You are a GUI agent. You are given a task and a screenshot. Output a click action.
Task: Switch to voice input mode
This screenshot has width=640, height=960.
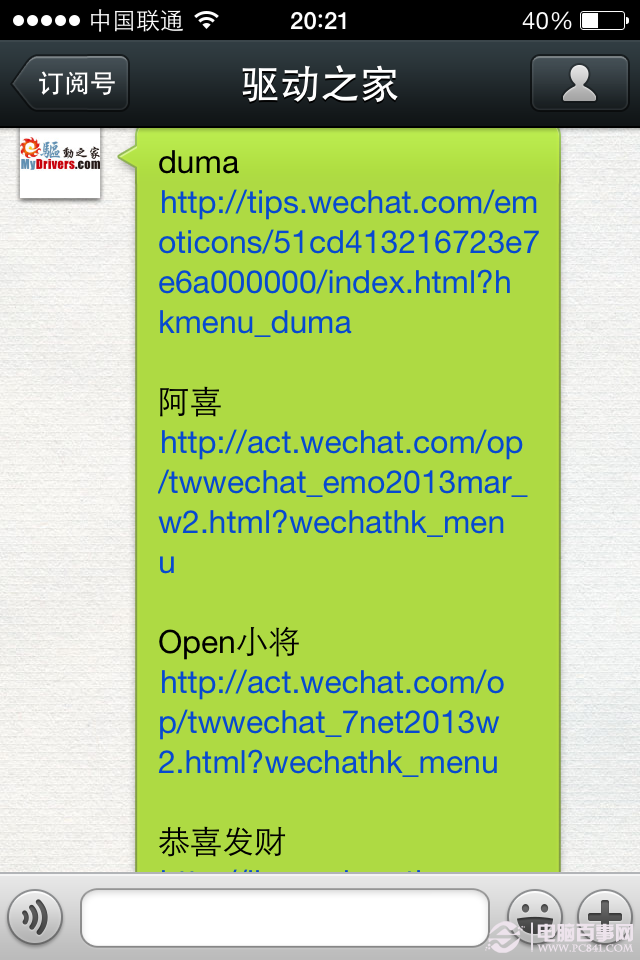click(x=35, y=916)
